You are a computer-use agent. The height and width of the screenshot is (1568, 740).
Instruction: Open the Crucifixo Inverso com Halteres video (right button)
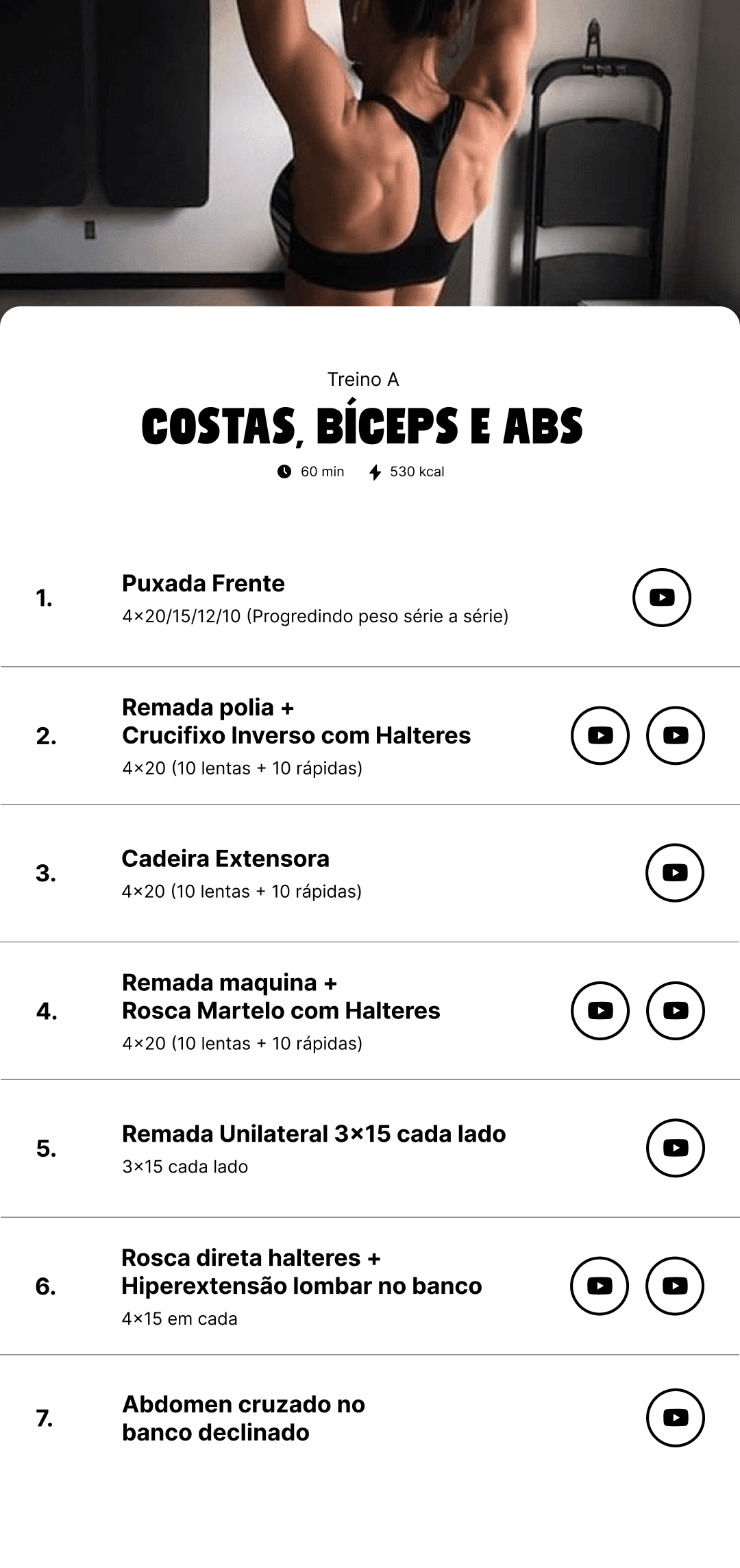click(676, 735)
